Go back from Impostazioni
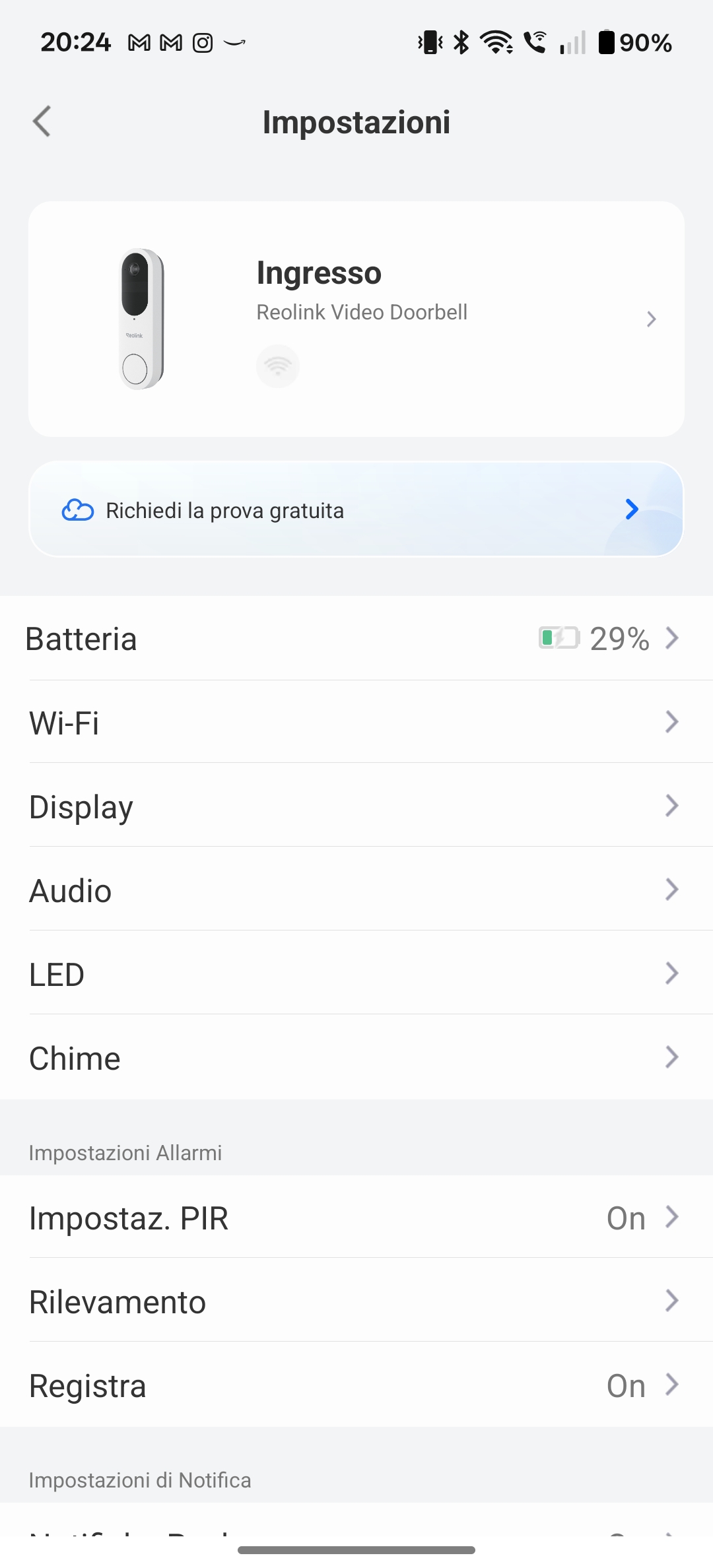 pyautogui.click(x=42, y=122)
